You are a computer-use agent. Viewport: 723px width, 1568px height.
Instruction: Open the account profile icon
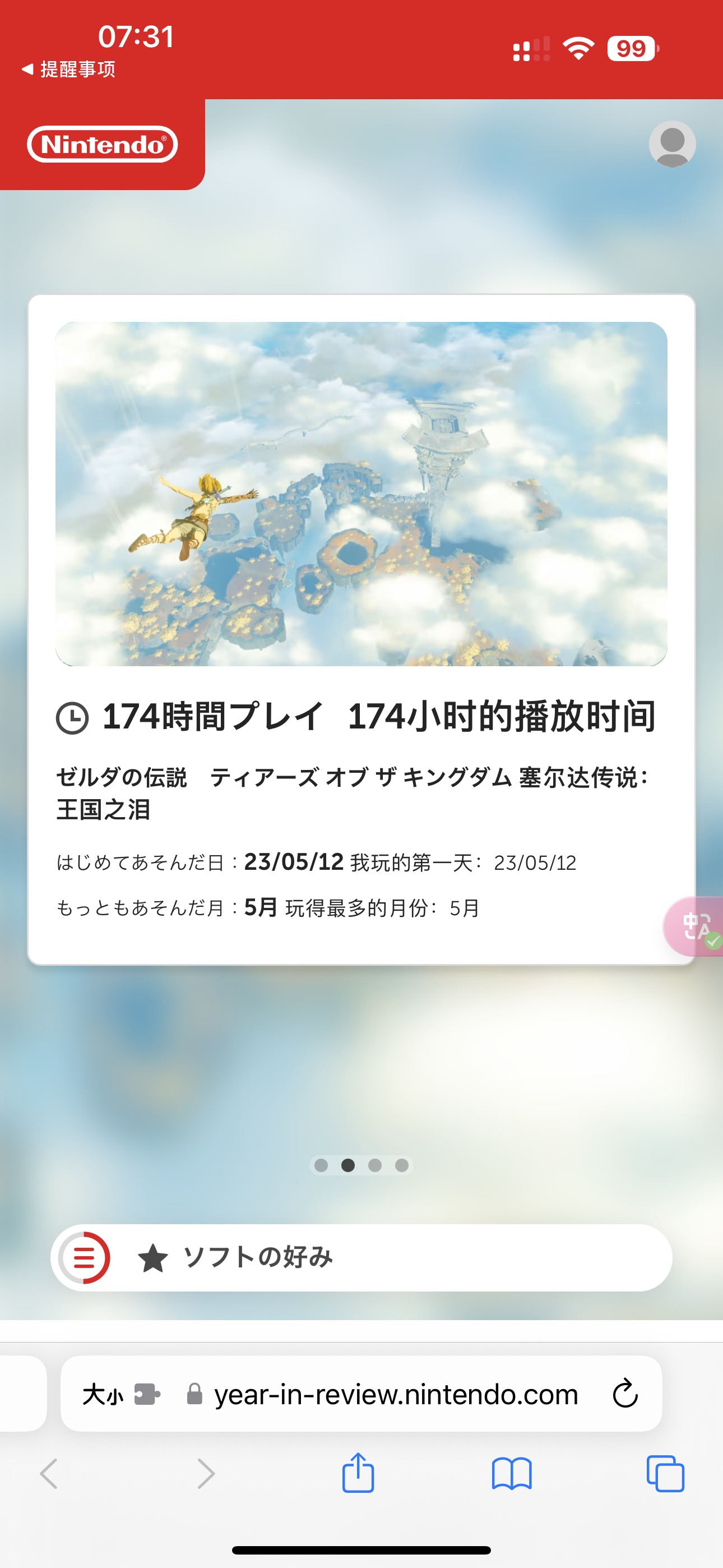[x=672, y=144]
